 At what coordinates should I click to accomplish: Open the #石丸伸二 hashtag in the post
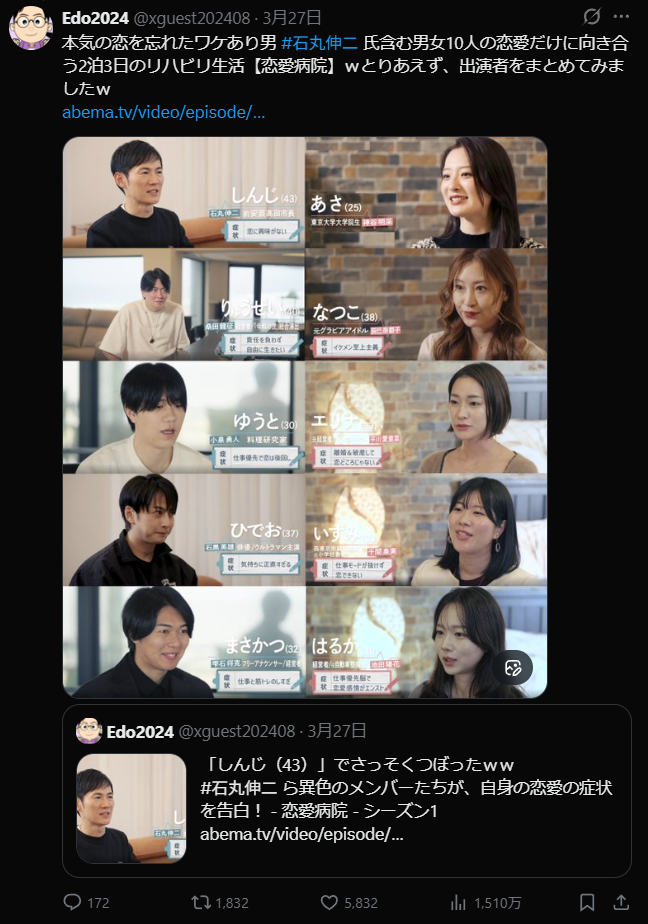pos(319,42)
